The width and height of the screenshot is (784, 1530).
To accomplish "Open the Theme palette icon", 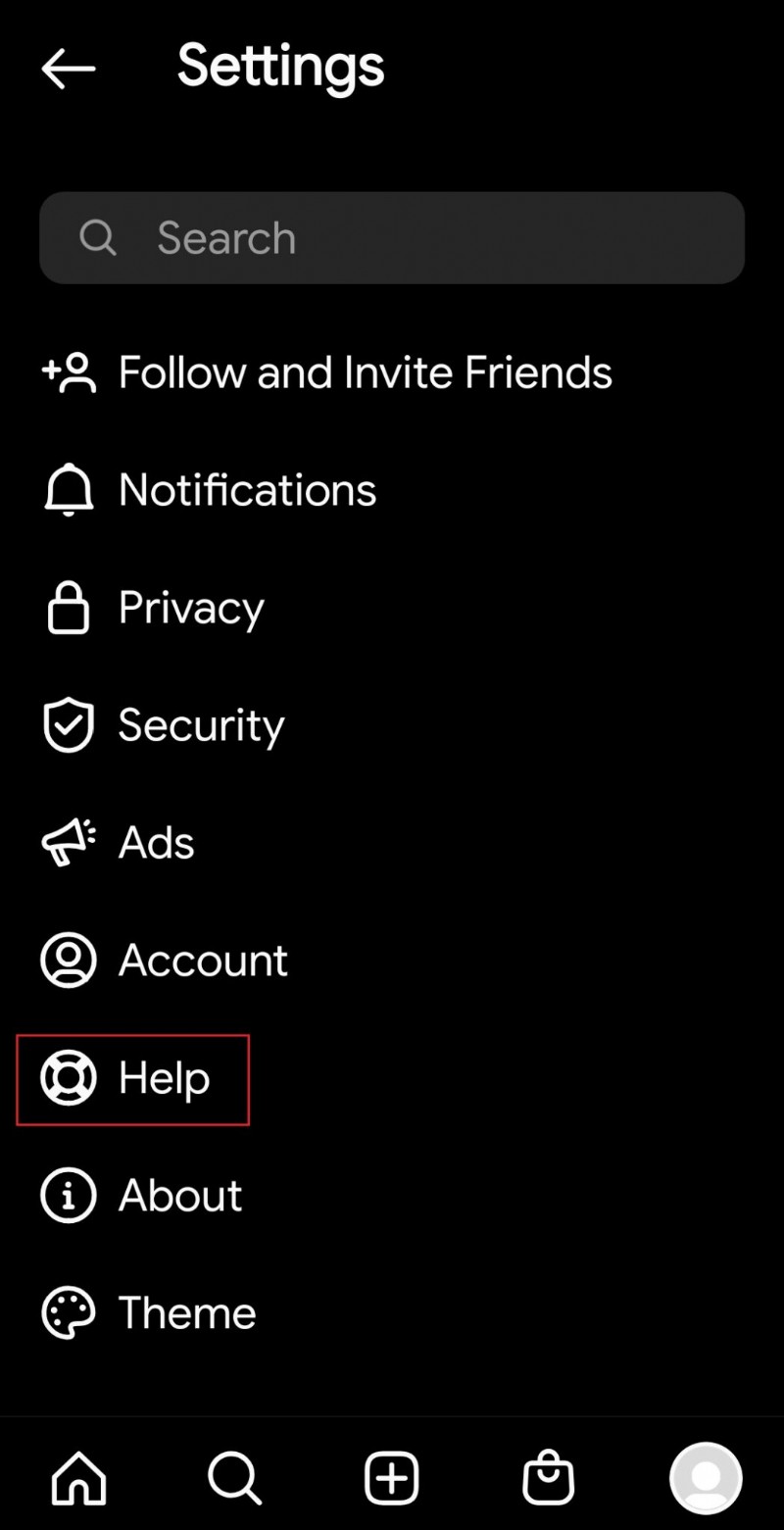I will coord(68,1312).
